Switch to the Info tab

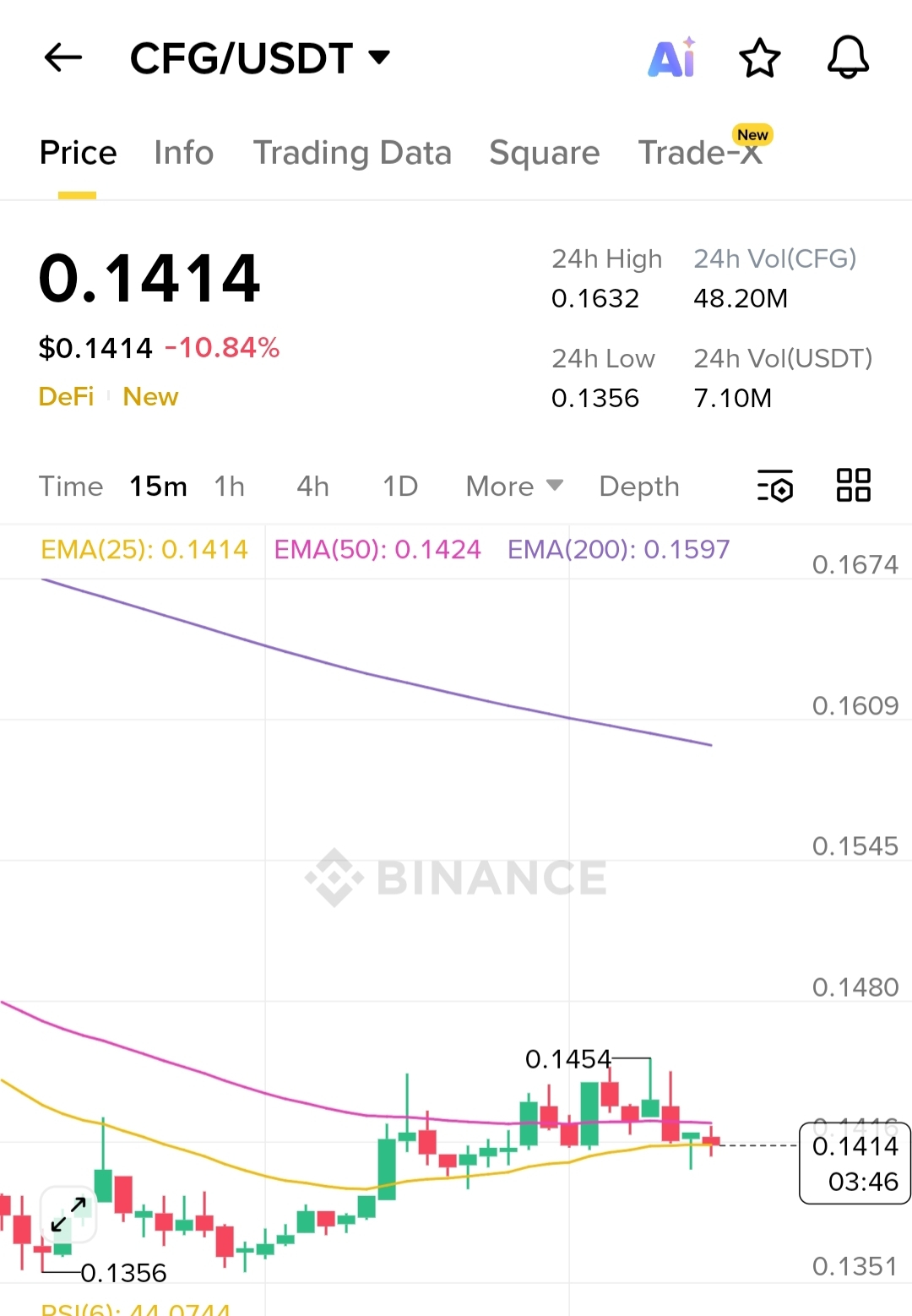[183, 153]
